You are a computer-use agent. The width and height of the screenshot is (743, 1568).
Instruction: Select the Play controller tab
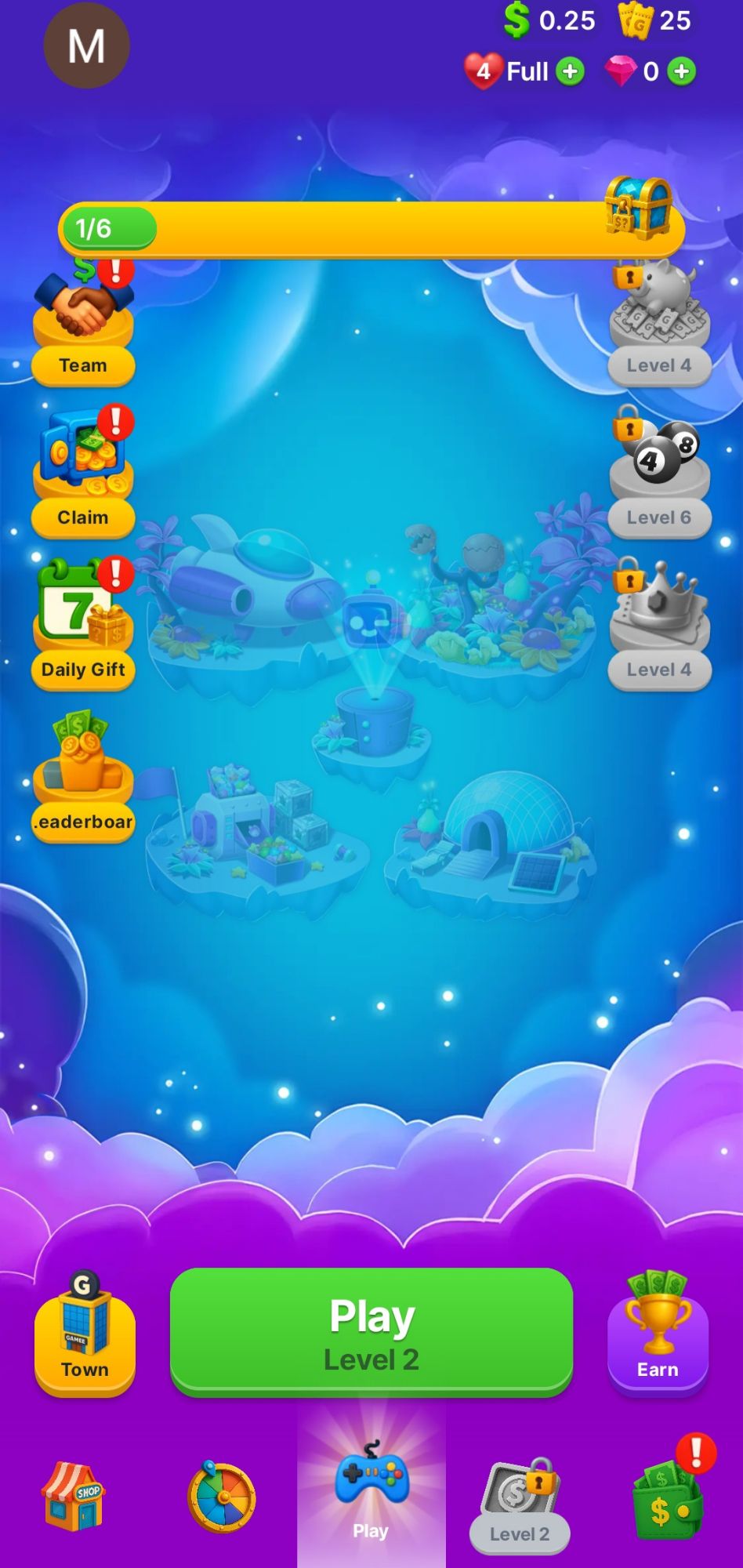371,1494
